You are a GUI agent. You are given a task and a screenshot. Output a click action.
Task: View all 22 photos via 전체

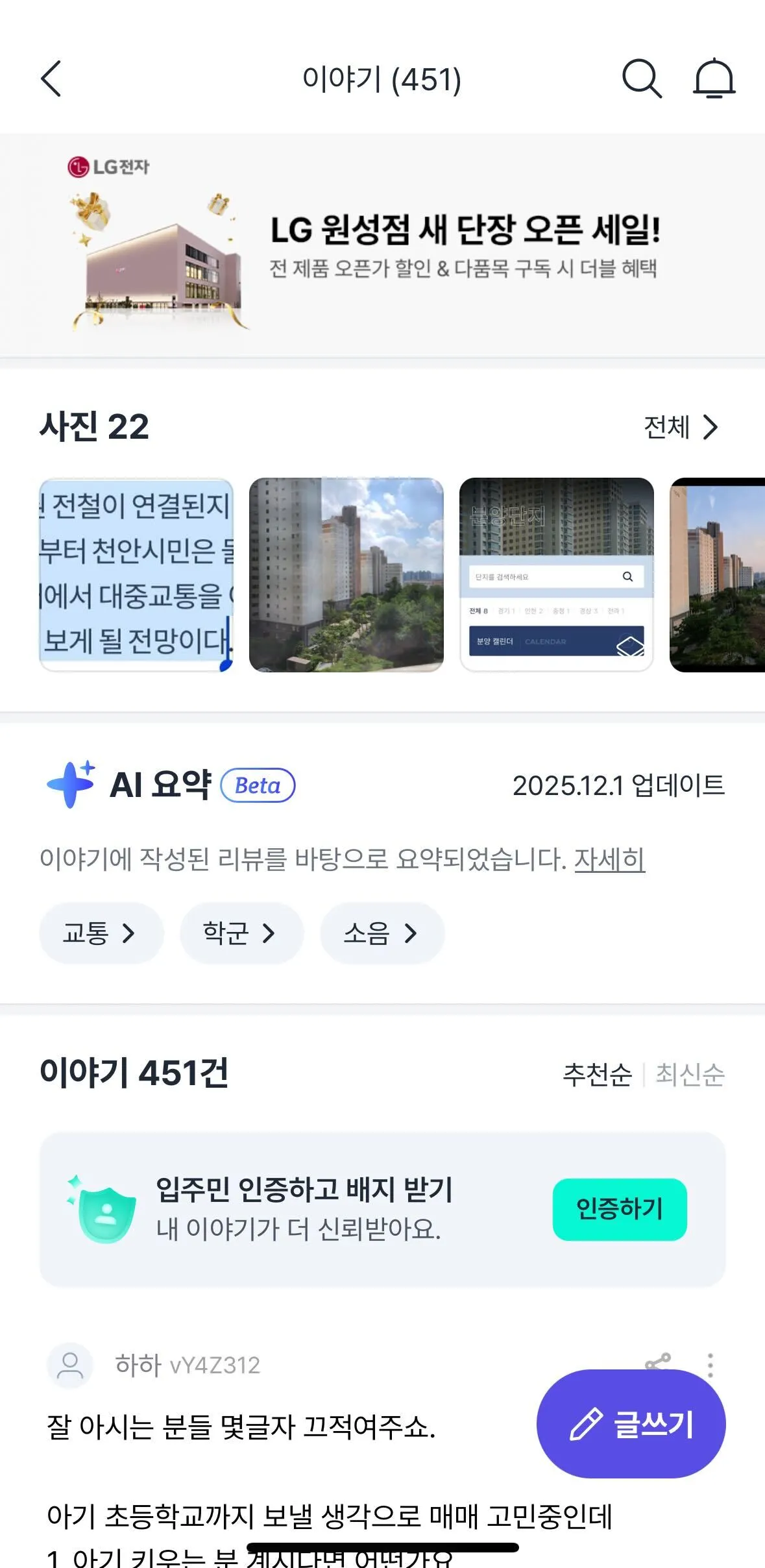681,428
